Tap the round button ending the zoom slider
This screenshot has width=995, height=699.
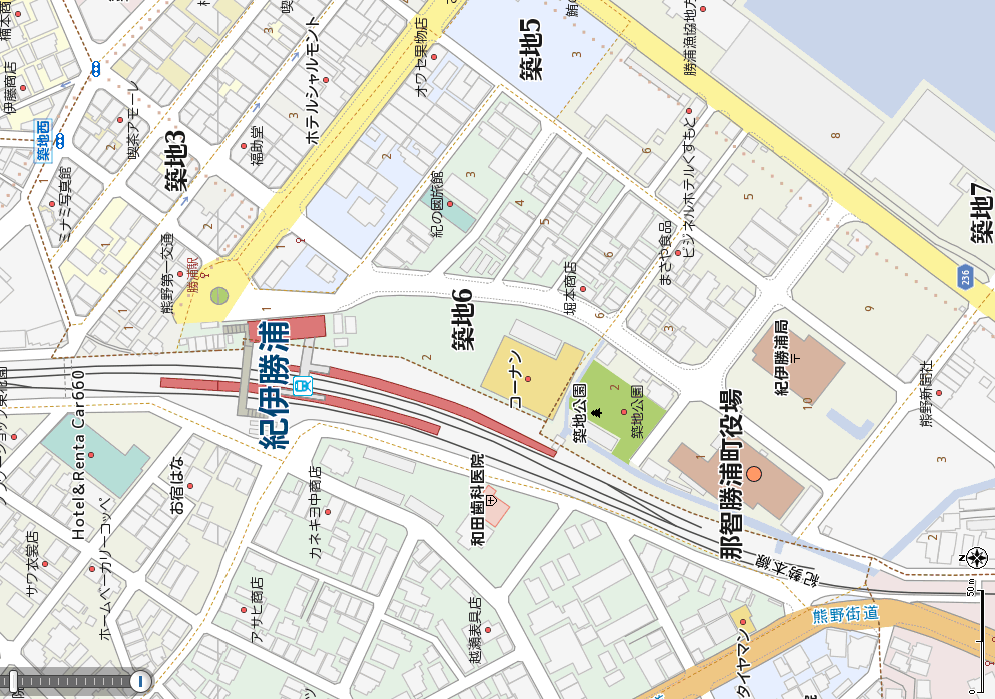[140, 682]
